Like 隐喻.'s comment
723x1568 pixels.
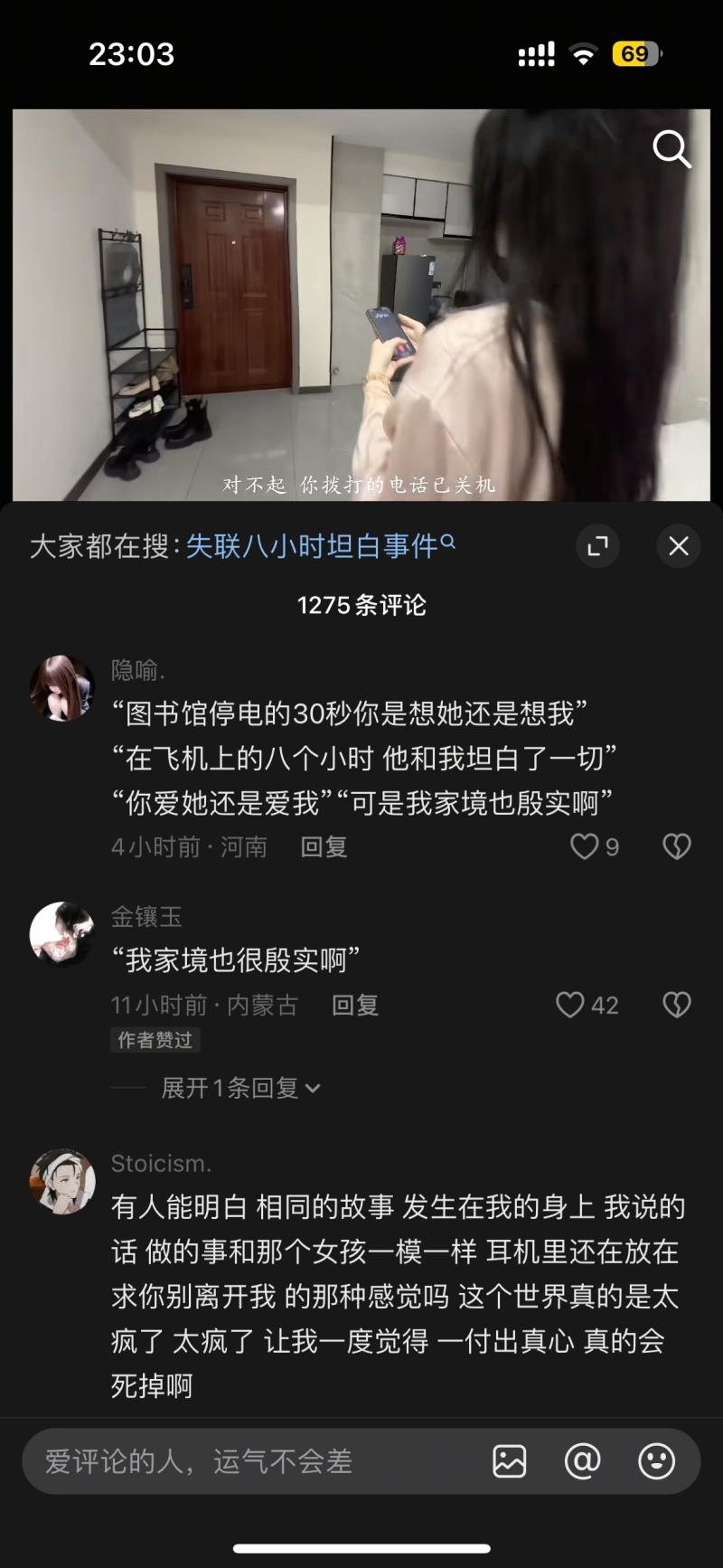[x=585, y=847]
